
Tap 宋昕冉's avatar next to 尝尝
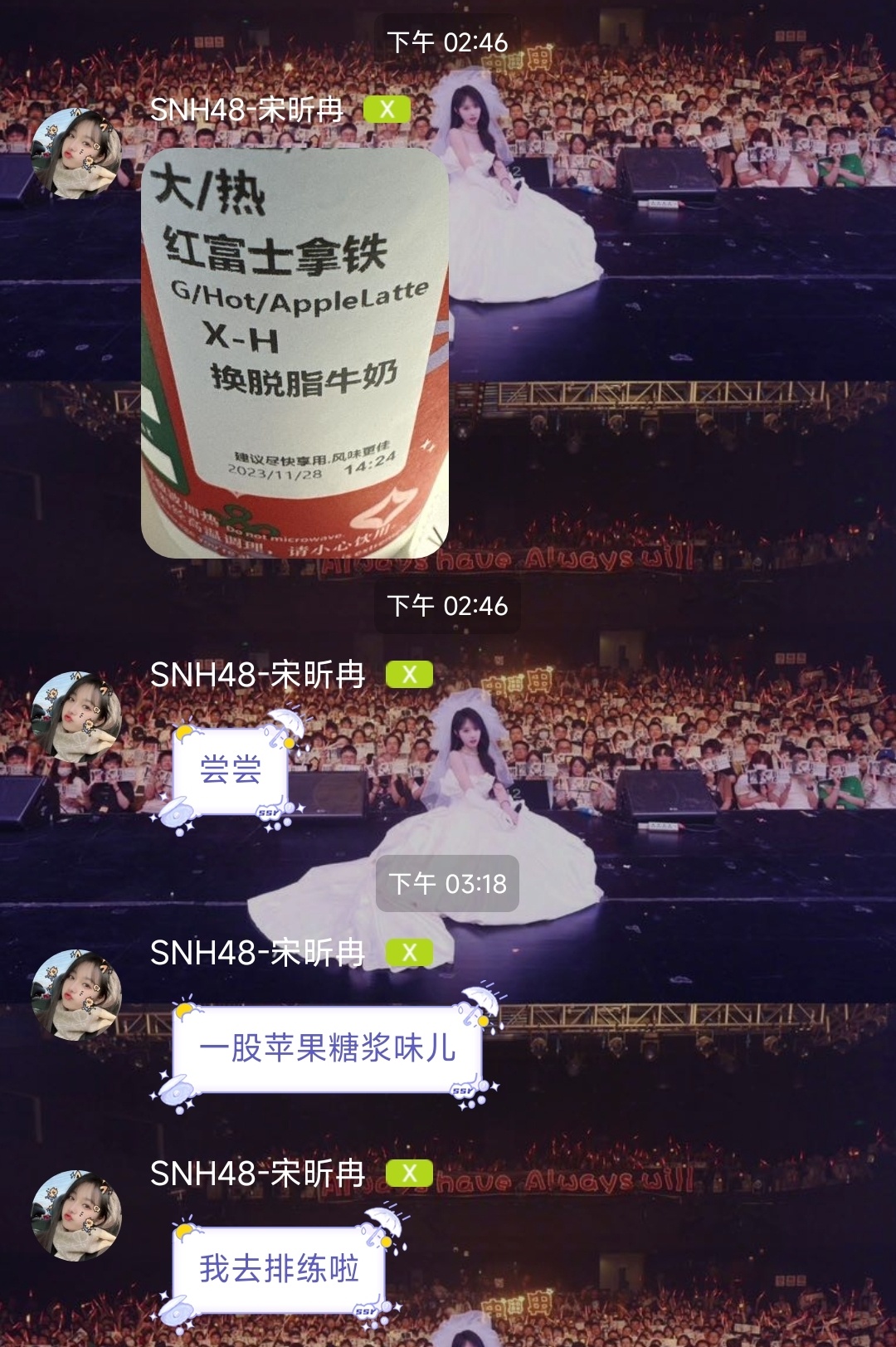pyautogui.click(x=76, y=718)
